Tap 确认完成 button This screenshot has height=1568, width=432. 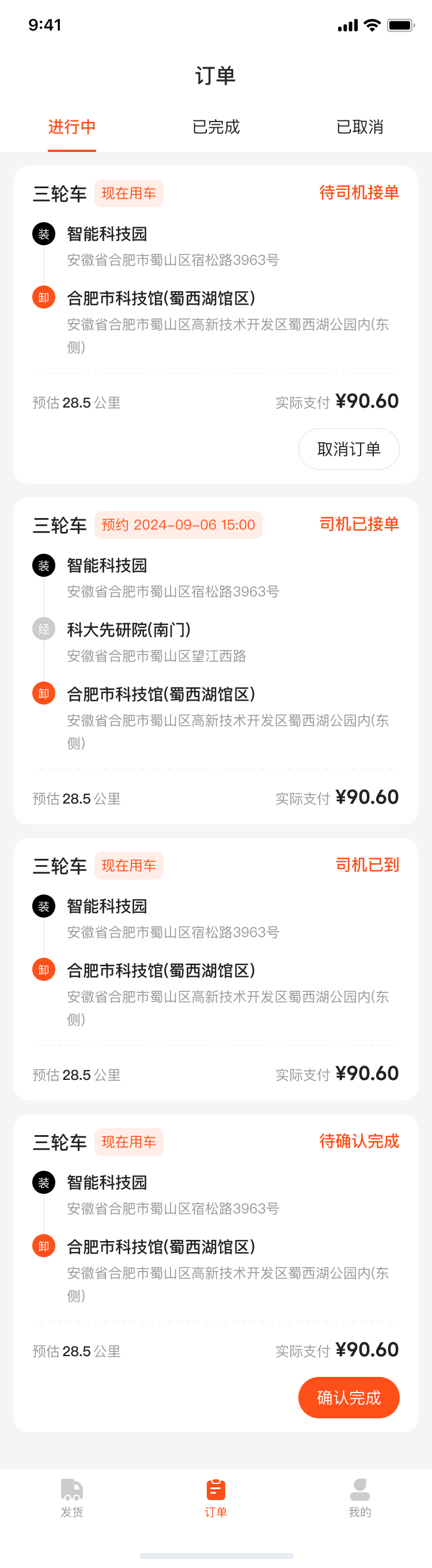(348, 1397)
